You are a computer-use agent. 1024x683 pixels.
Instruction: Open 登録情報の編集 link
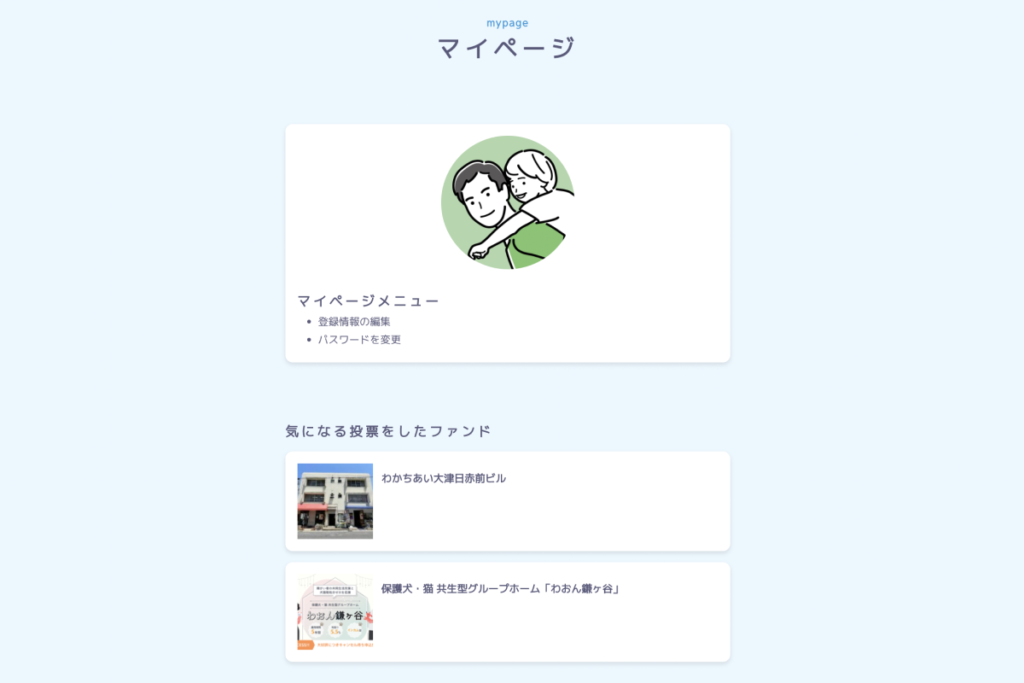[x=354, y=322]
